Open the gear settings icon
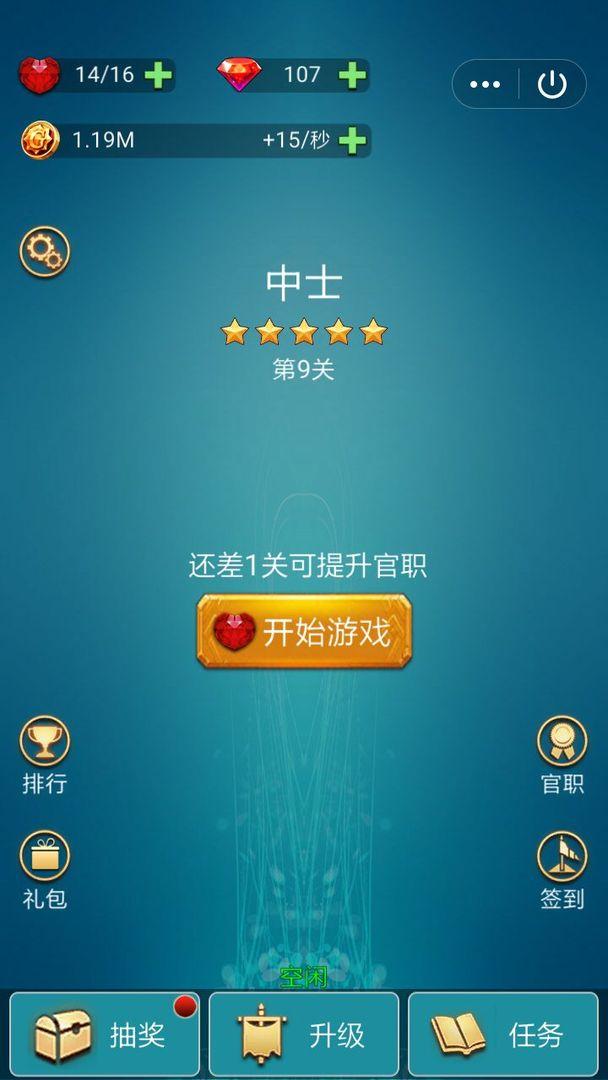 (45, 252)
